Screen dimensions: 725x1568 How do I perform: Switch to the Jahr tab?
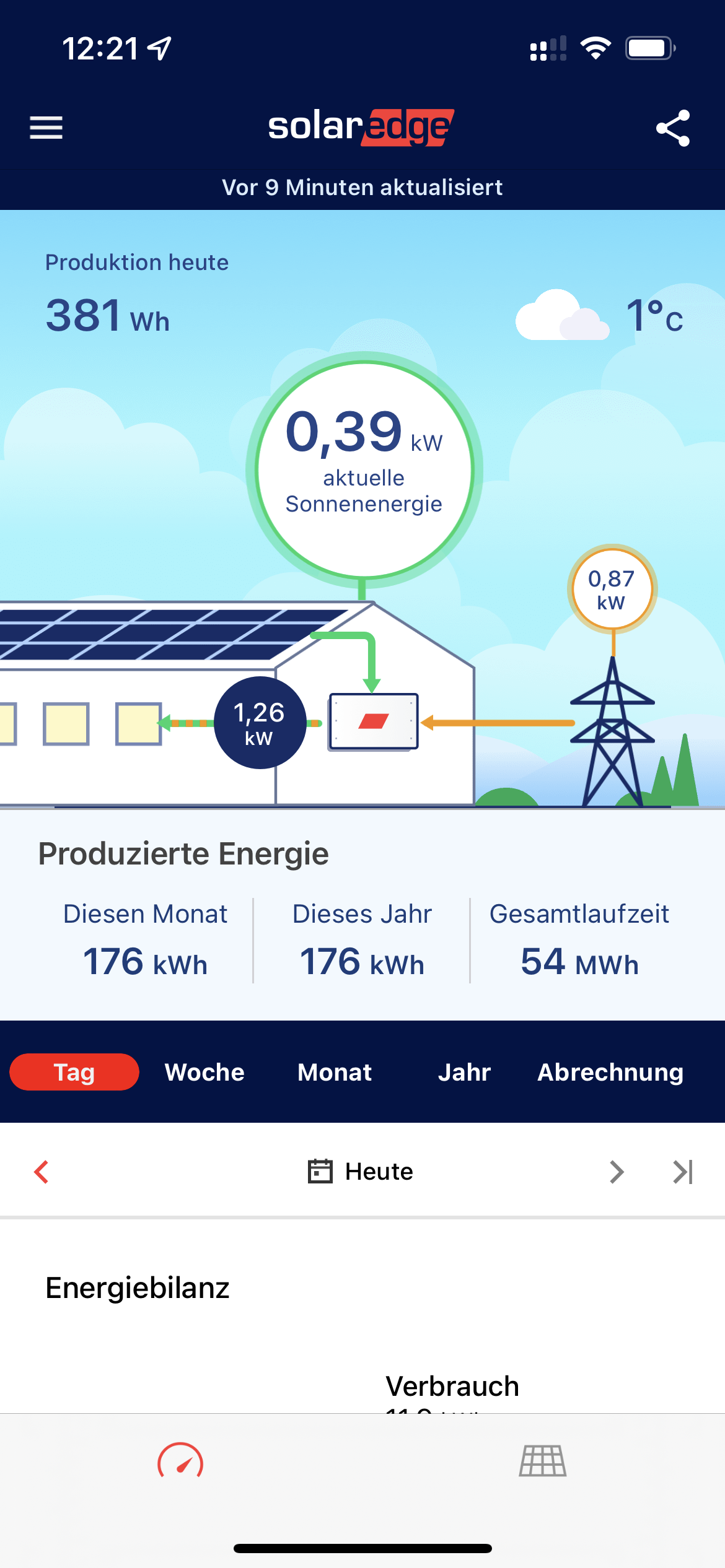tap(464, 1072)
